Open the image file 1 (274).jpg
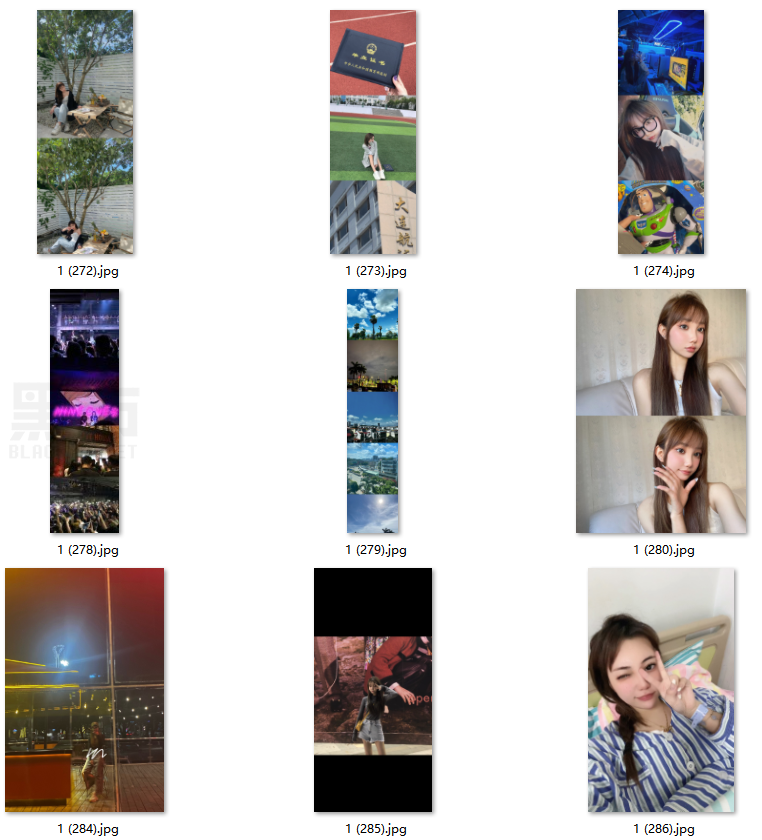 [661, 132]
